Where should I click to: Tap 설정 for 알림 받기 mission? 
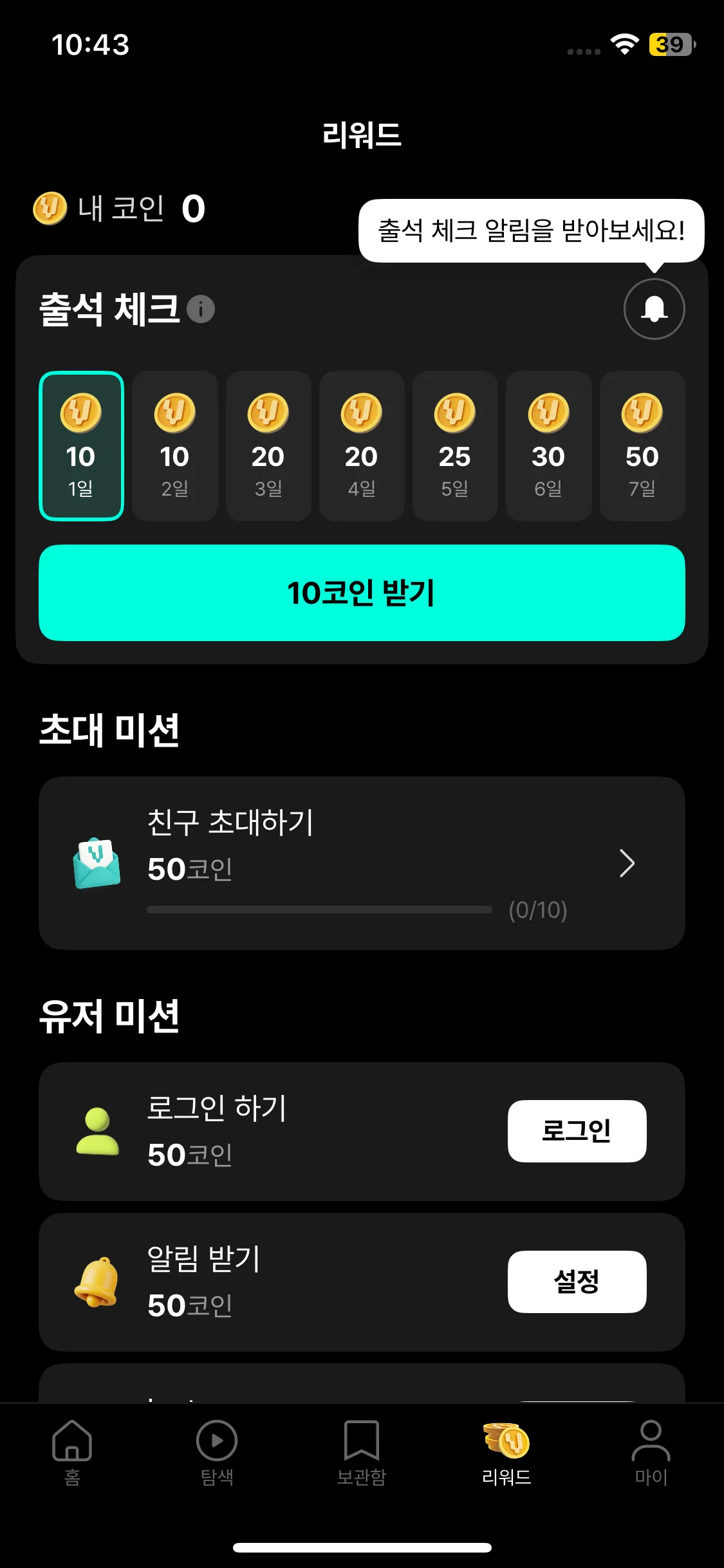(577, 1282)
